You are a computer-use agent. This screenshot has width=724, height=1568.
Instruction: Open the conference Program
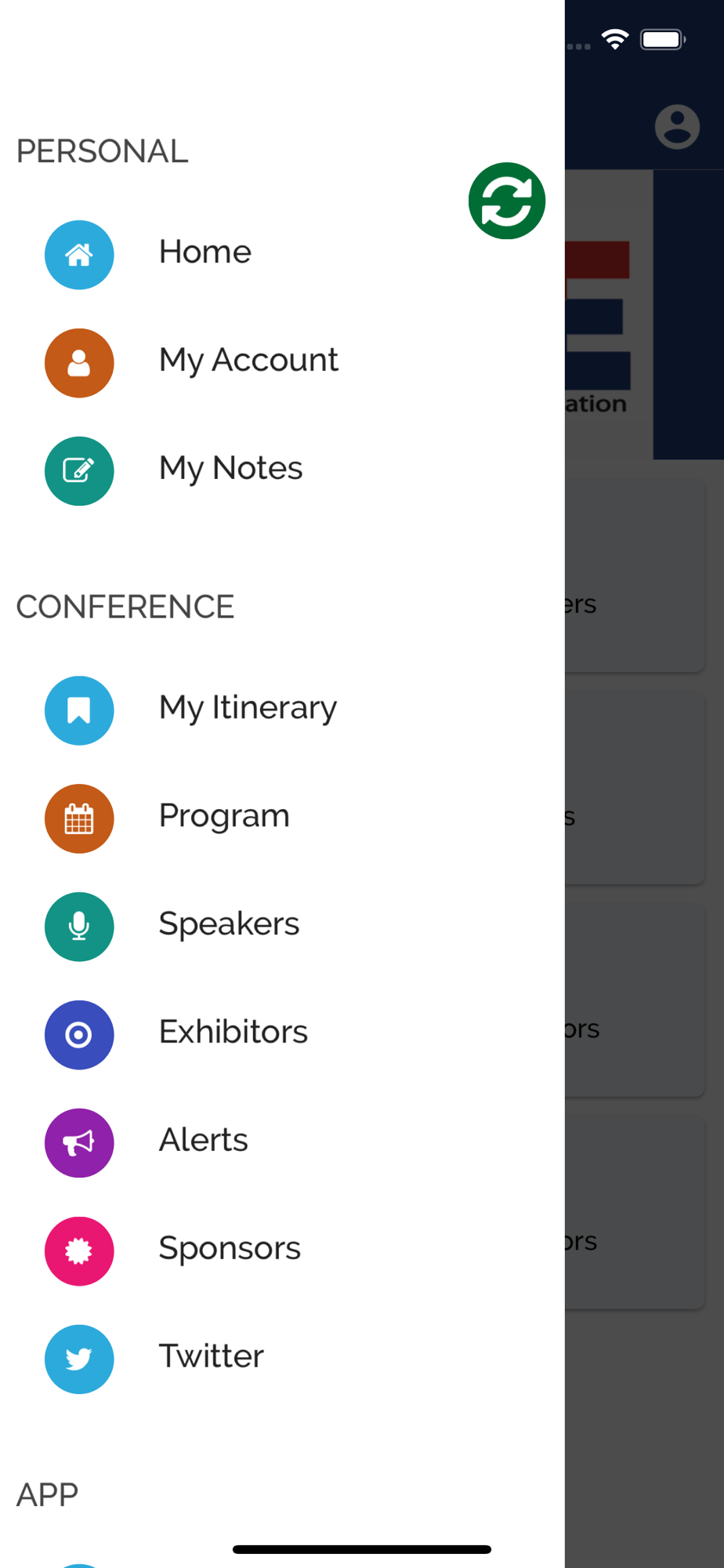click(x=282, y=818)
